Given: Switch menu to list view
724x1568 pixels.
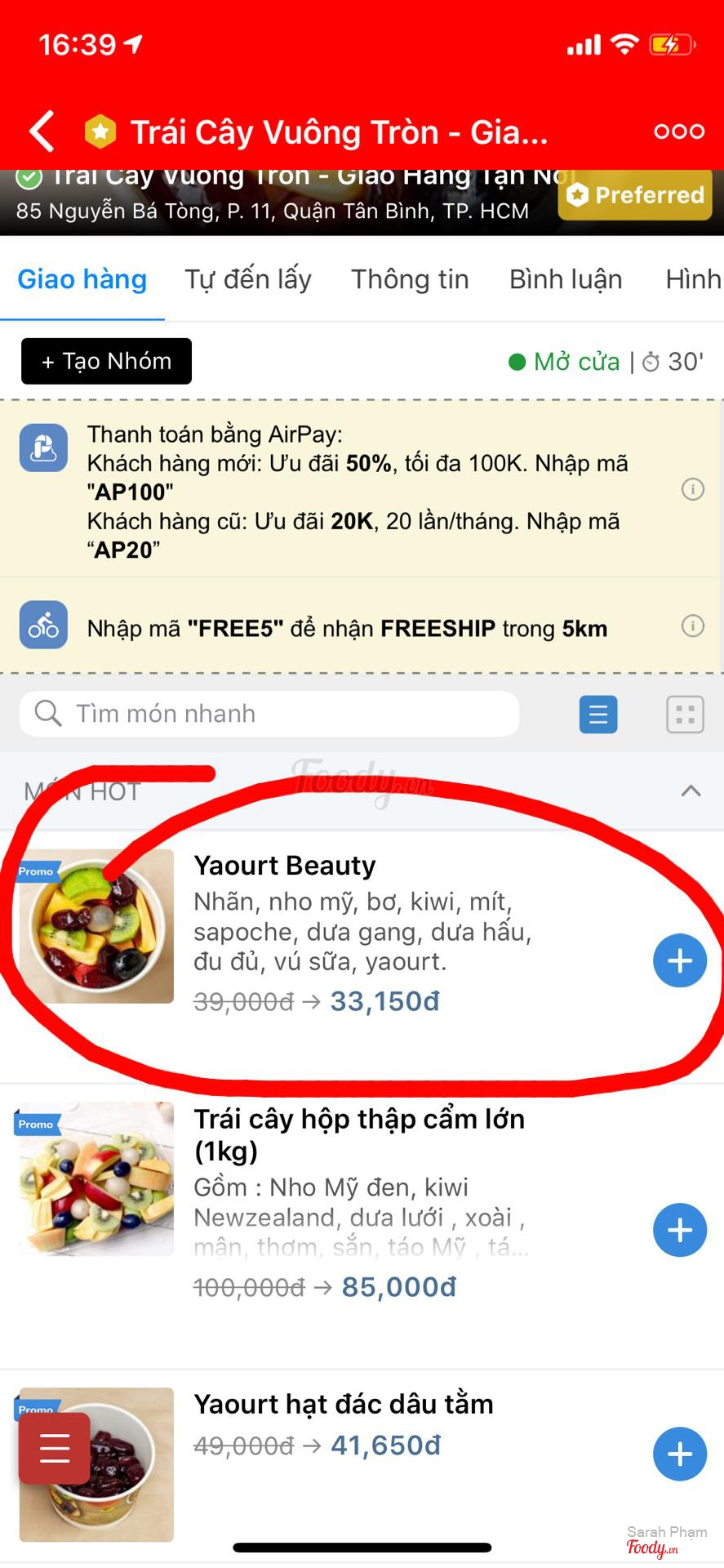Looking at the screenshot, I should tap(598, 715).
